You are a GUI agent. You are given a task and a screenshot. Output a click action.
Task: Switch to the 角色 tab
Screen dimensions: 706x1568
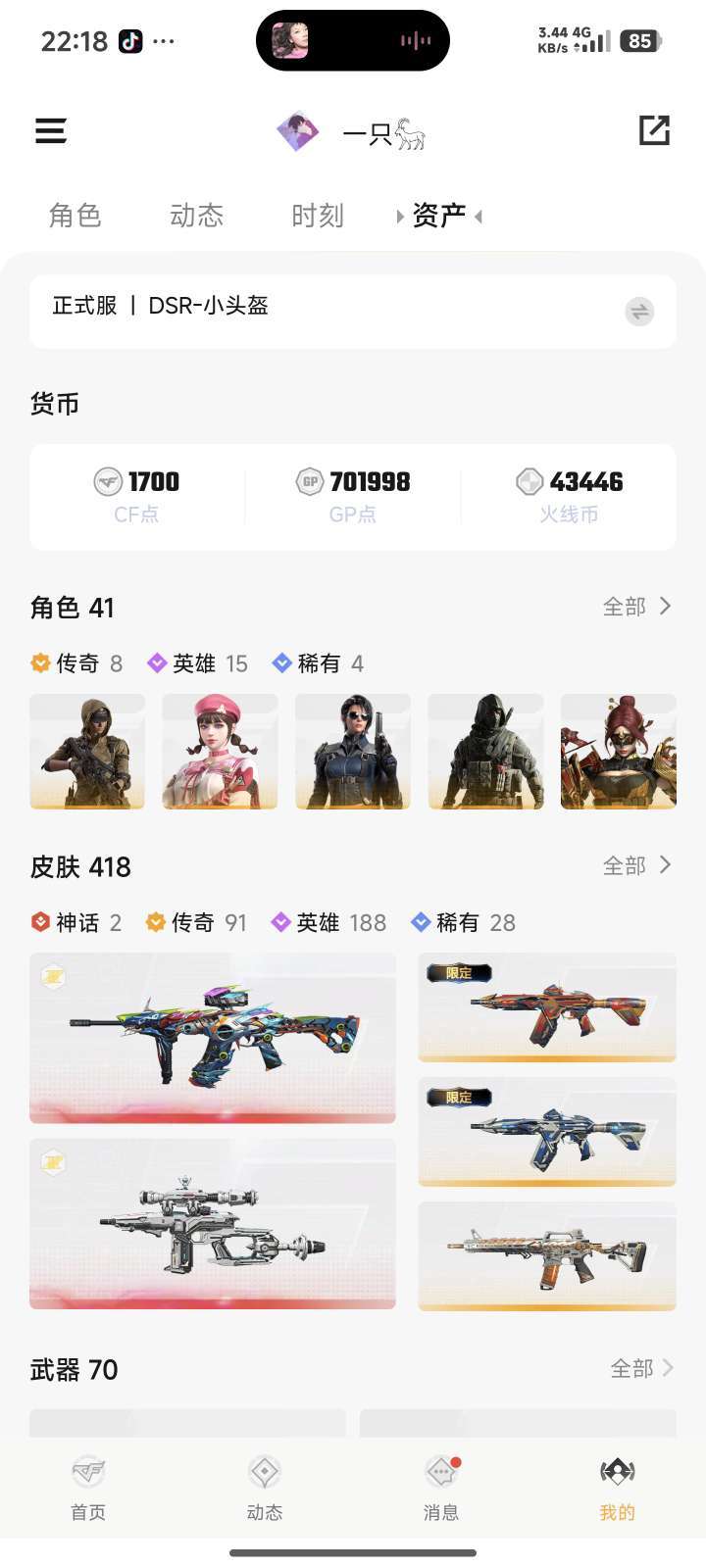76,216
